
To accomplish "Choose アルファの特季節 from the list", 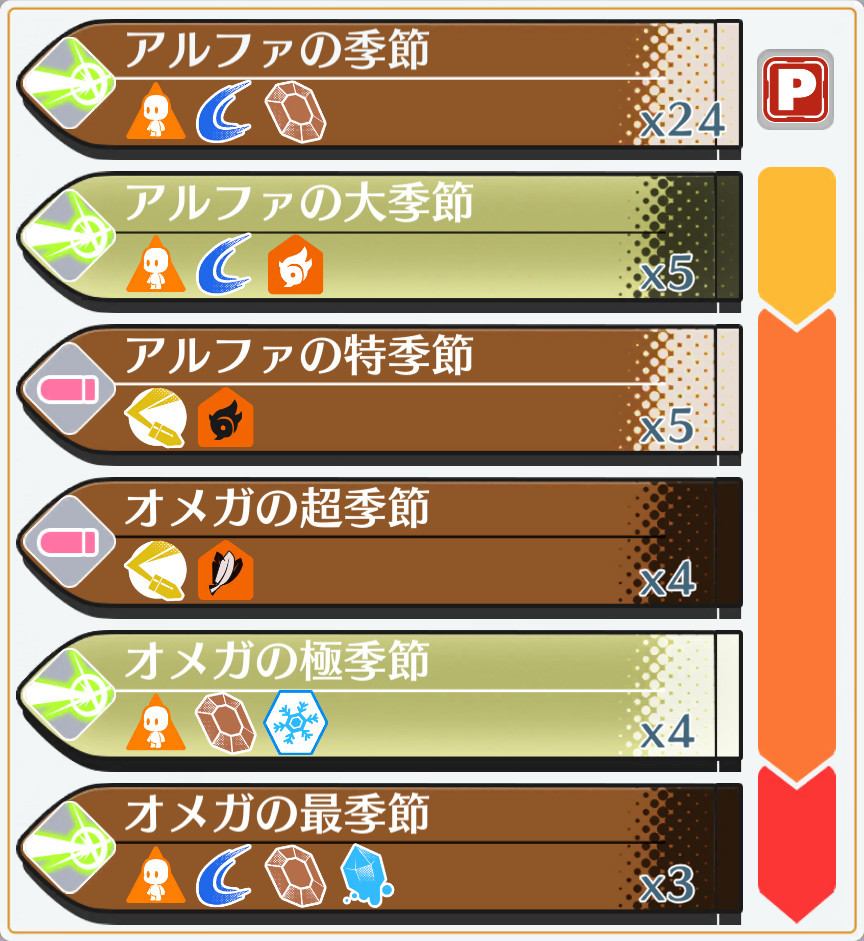I will click(380, 392).
